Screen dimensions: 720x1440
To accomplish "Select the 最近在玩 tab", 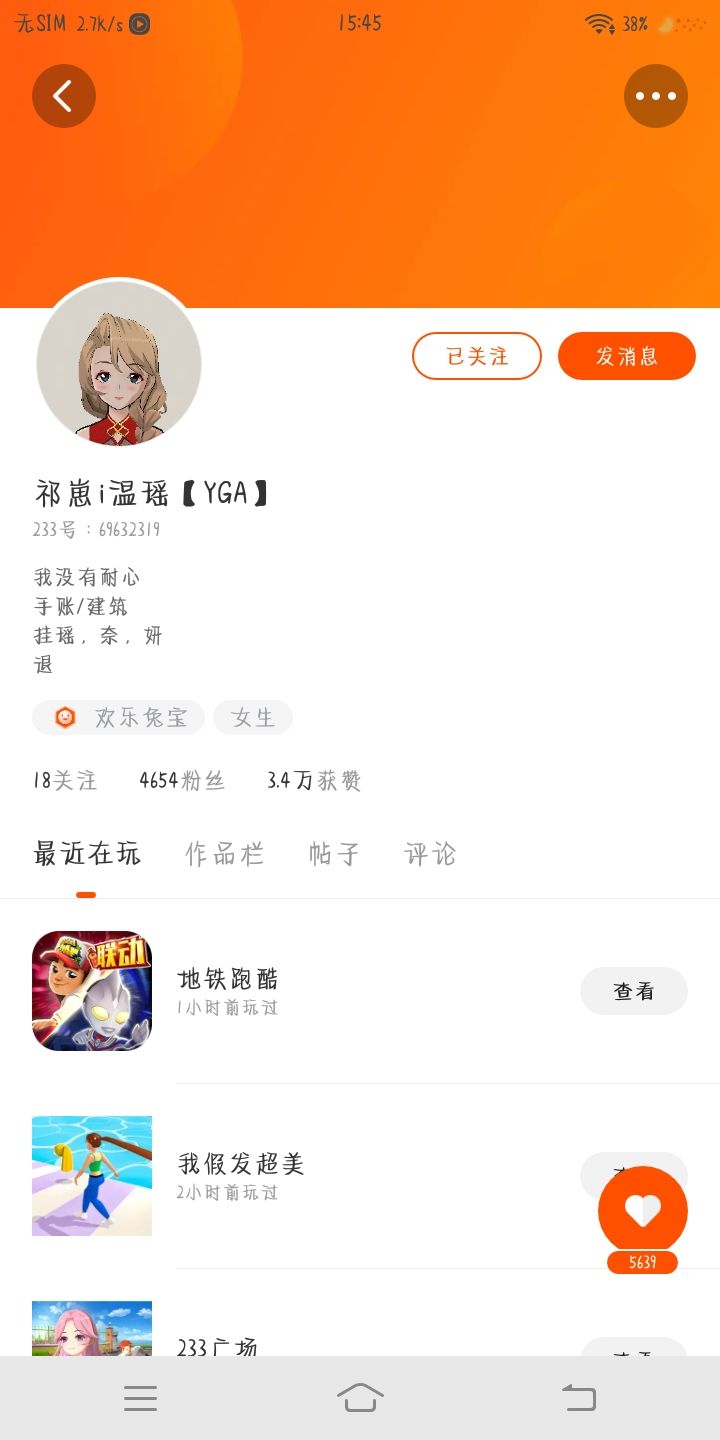I will (87, 854).
